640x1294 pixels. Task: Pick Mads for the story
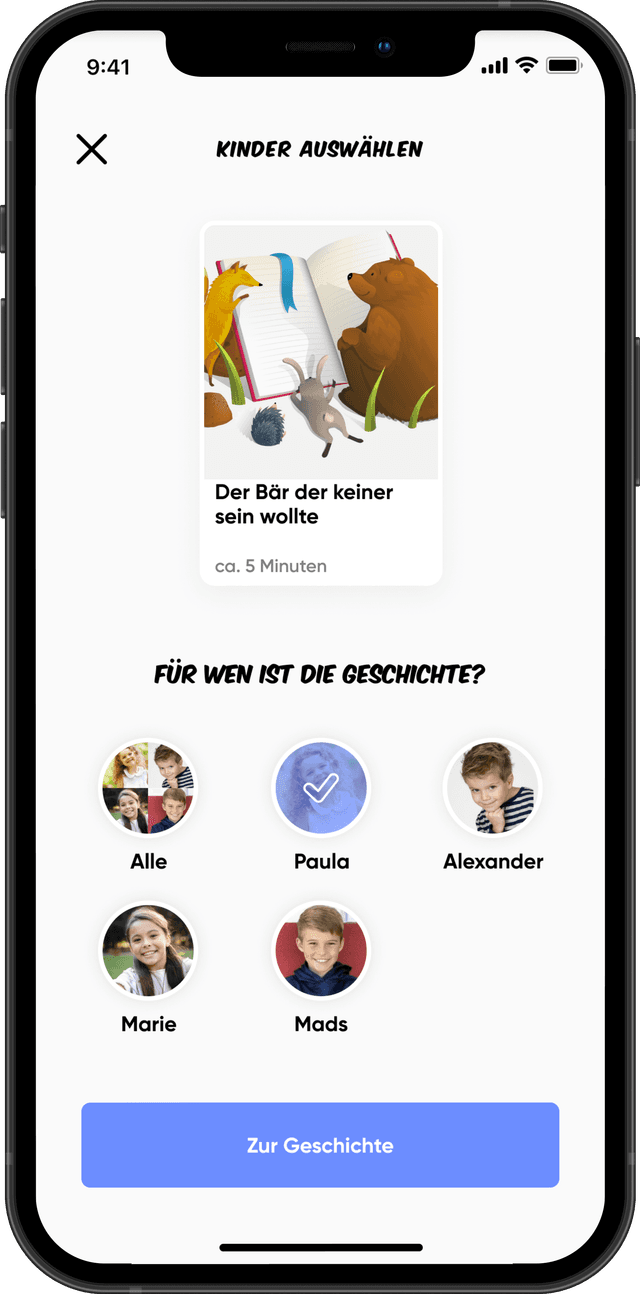tap(321, 951)
